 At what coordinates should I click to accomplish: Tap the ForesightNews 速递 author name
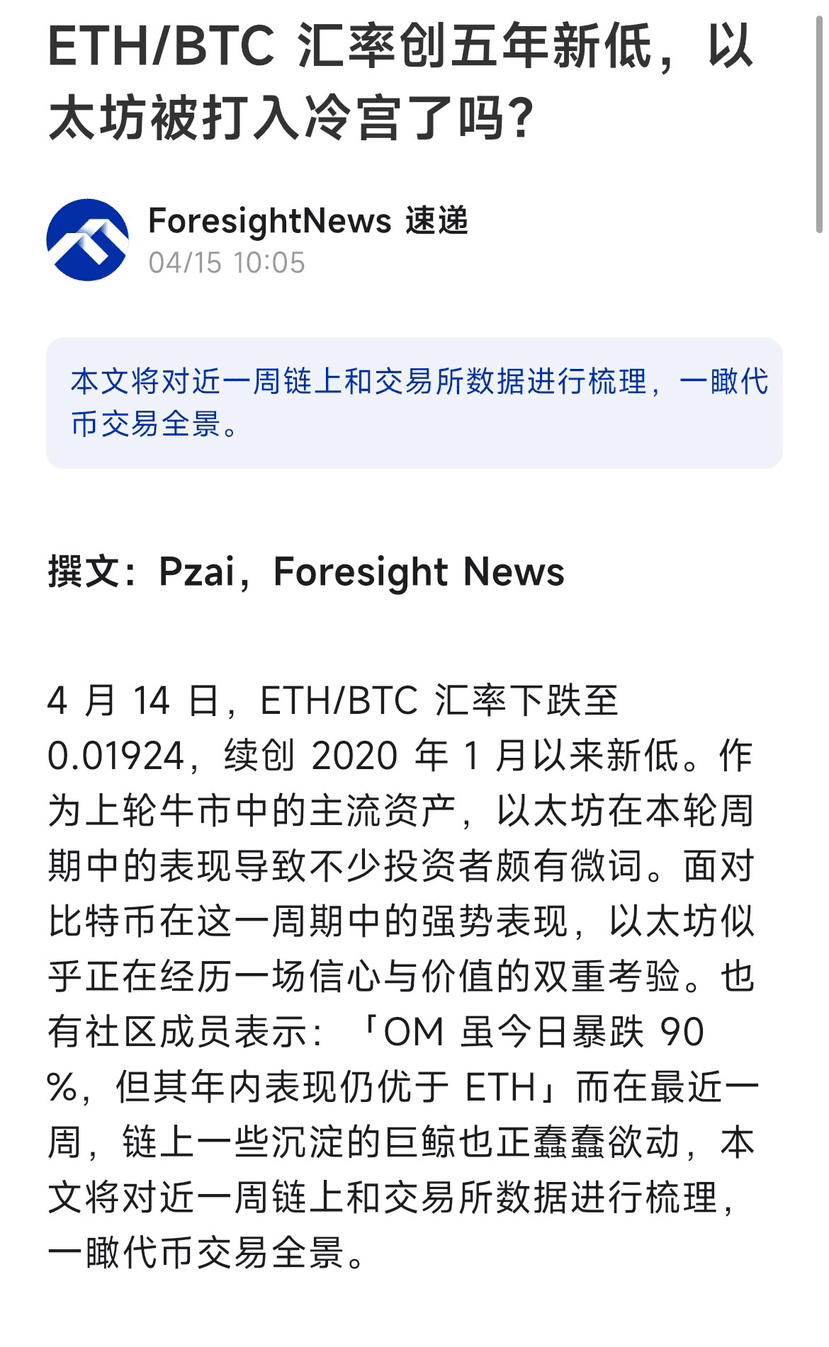coord(308,220)
